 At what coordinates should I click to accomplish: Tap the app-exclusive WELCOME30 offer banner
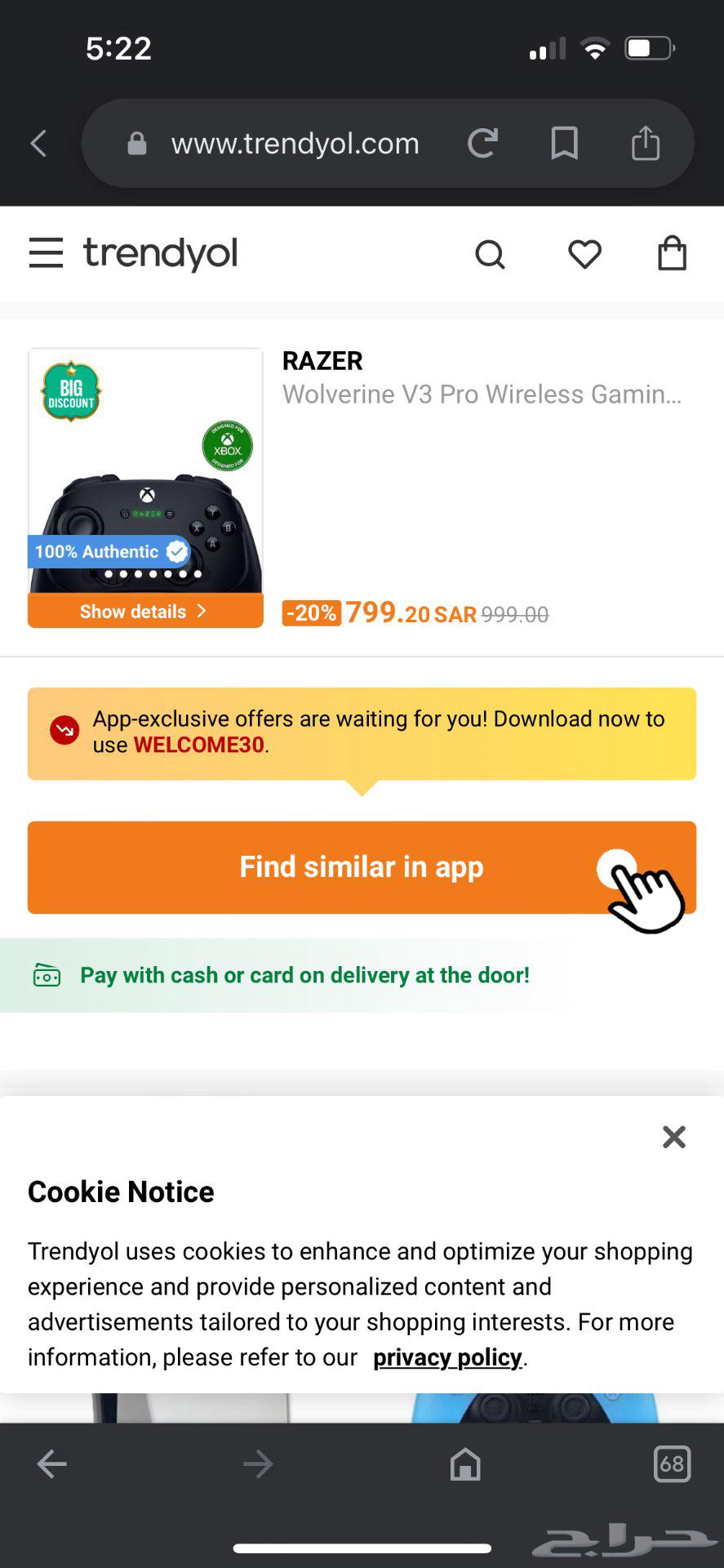(362, 733)
